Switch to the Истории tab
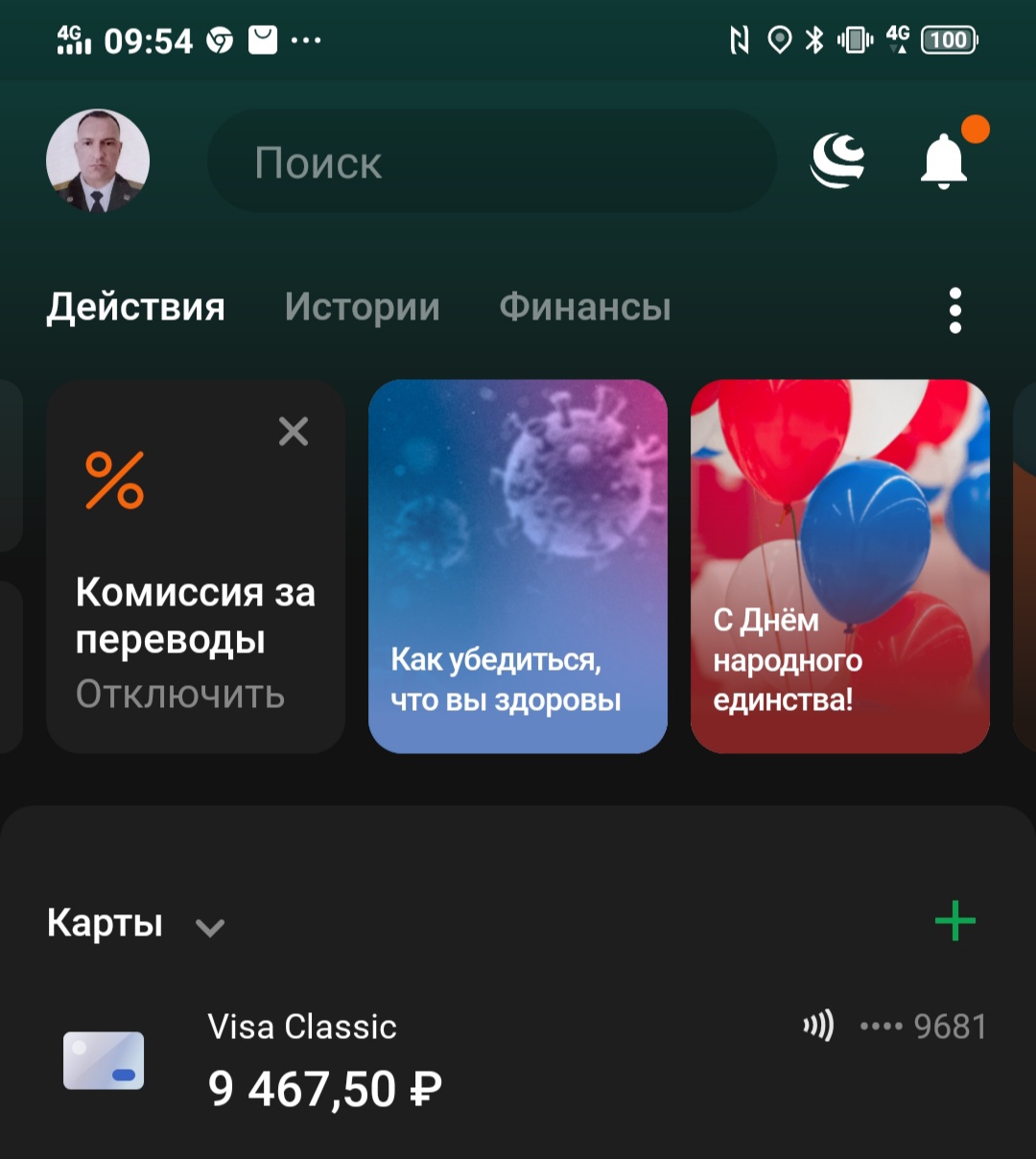1036x1159 pixels. click(363, 307)
